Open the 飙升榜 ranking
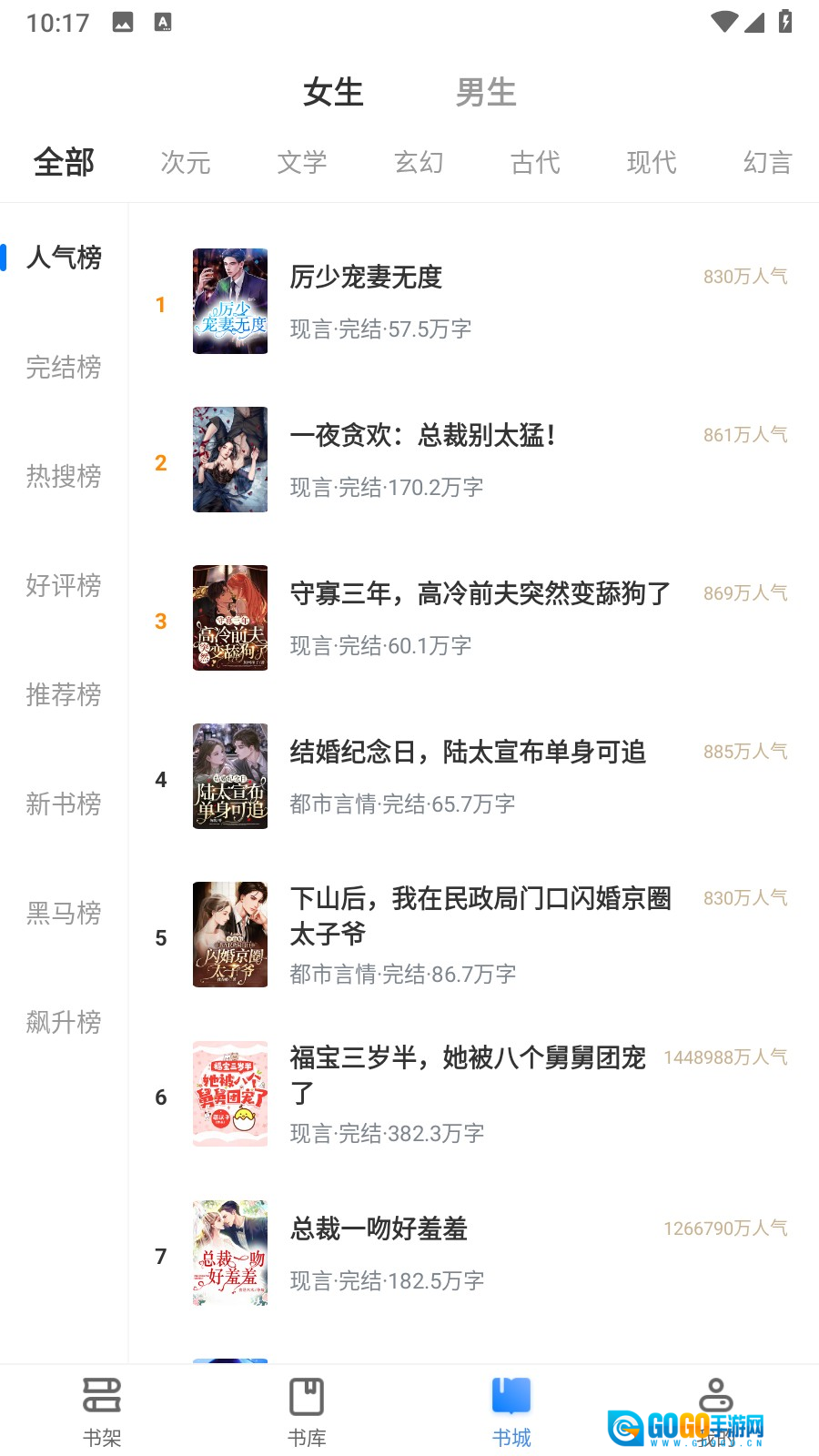This screenshot has width=819, height=1456. 64,1022
